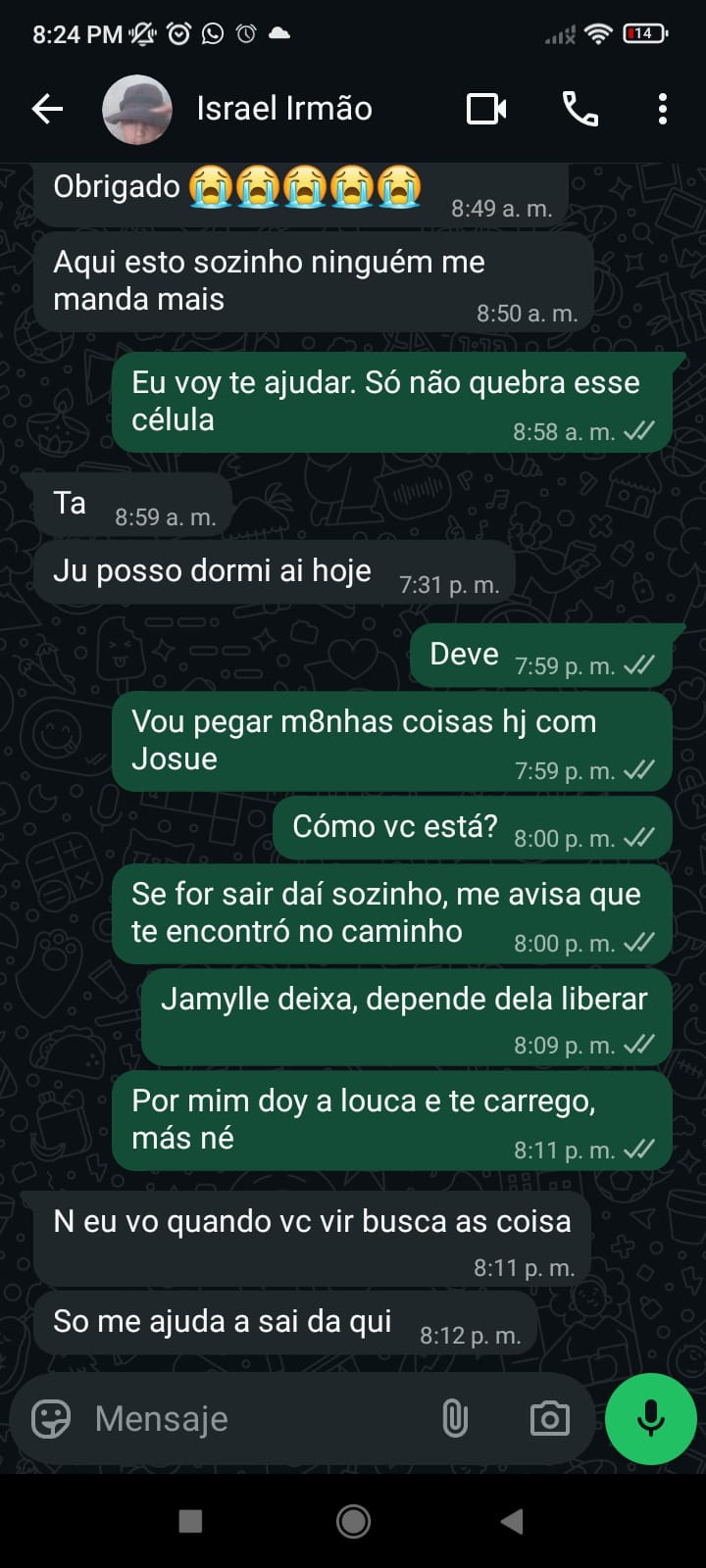
Task: Open Israel Irmão's contact info
Action: pos(283,109)
